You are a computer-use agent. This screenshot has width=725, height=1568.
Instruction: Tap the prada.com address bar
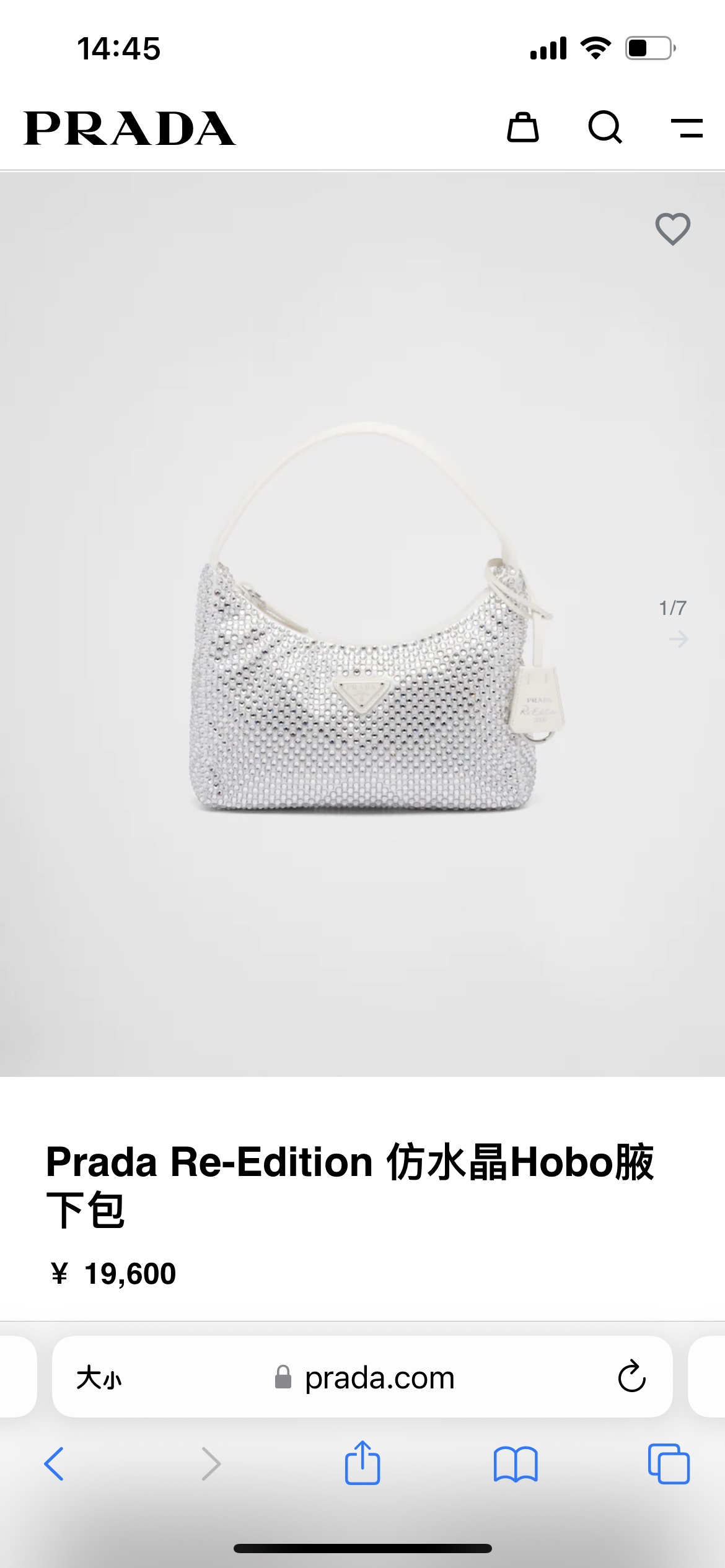click(x=379, y=1377)
